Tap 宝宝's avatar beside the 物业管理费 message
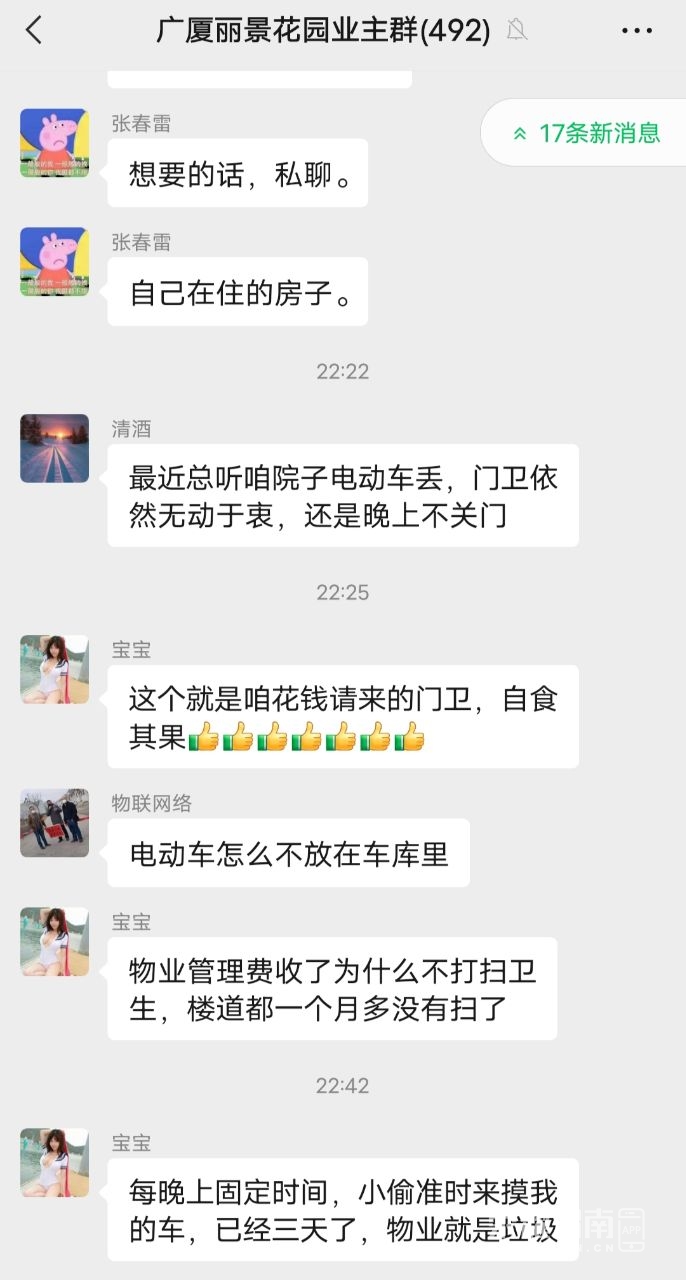 (x=55, y=942)
